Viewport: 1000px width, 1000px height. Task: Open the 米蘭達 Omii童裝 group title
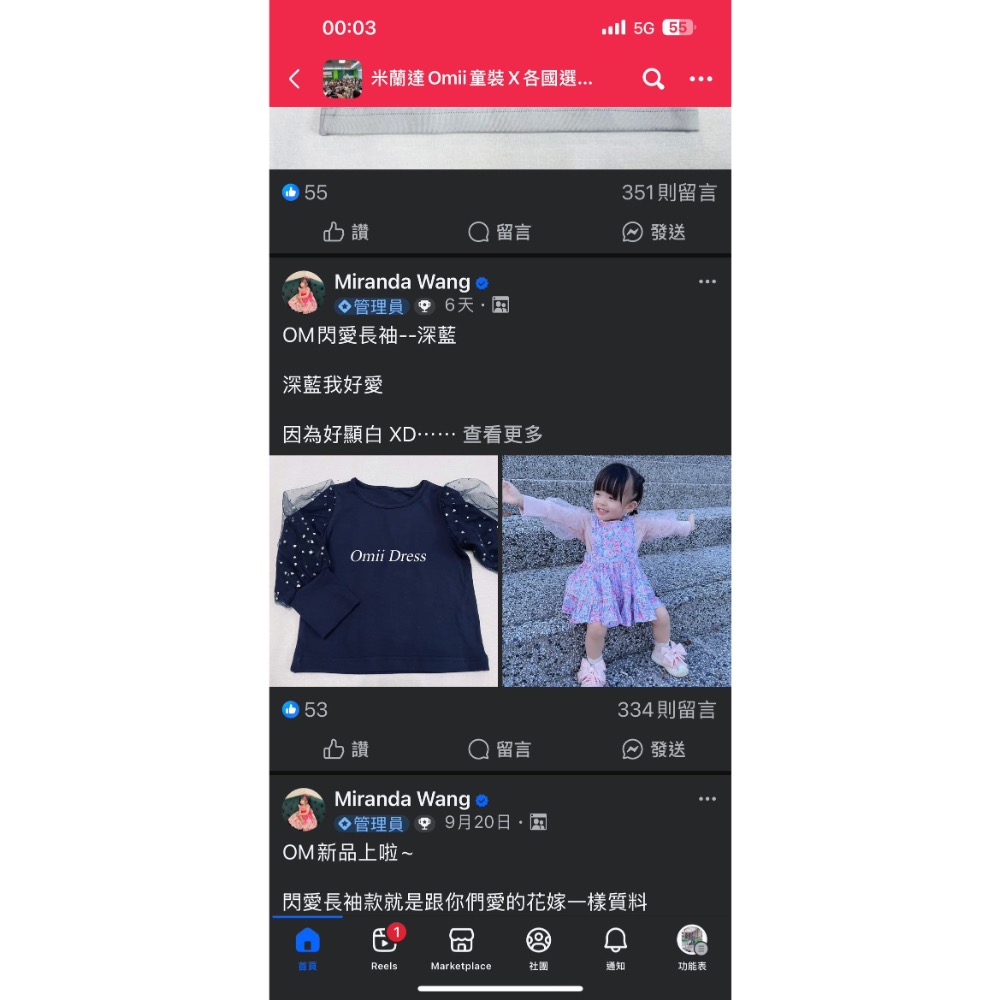pyautogui.click(x=482, y=78)
